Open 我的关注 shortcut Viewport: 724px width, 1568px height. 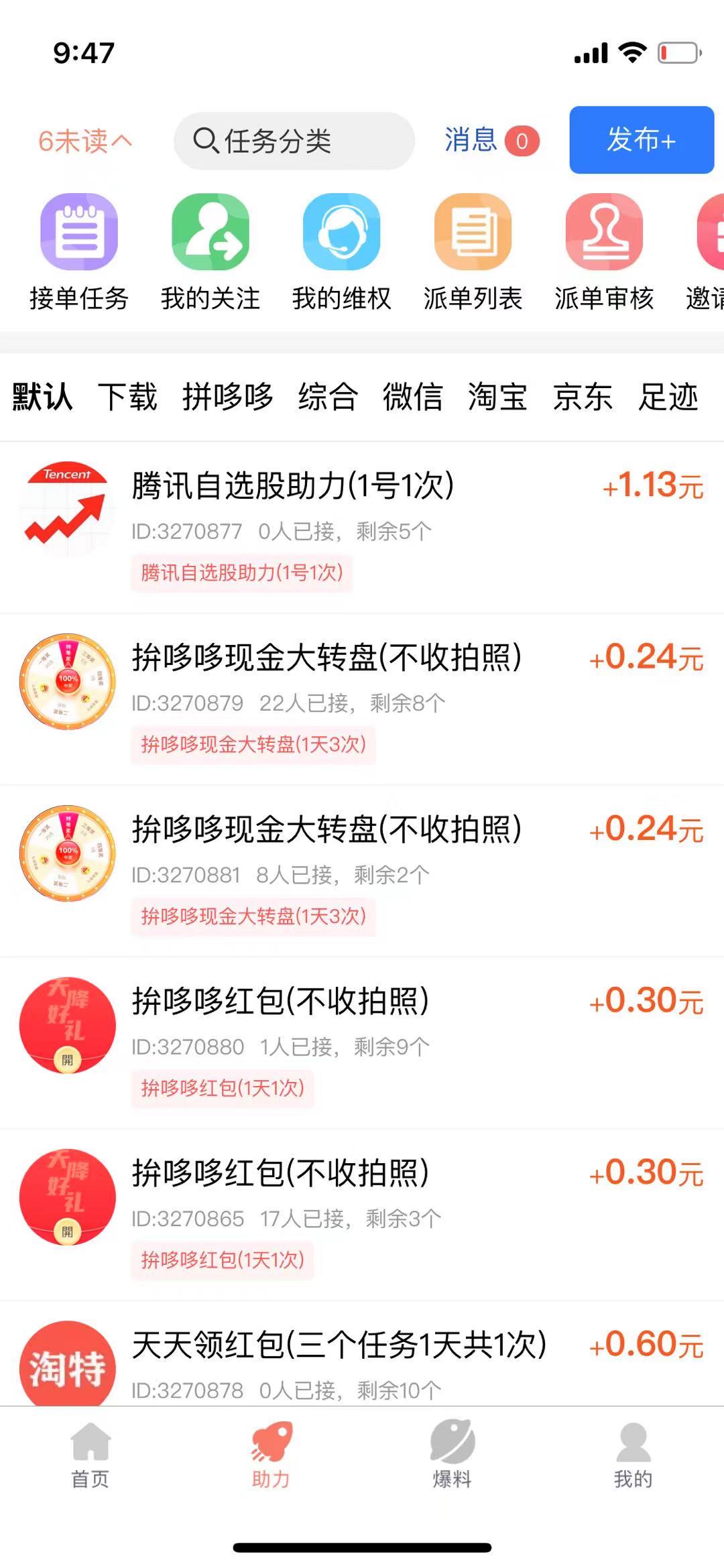tap(210, 252)
